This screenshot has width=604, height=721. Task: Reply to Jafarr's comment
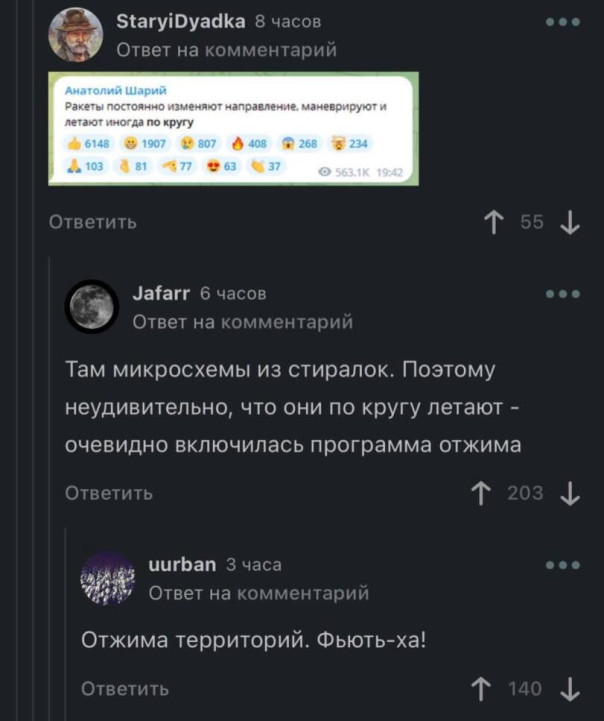[x=109, y=493]
